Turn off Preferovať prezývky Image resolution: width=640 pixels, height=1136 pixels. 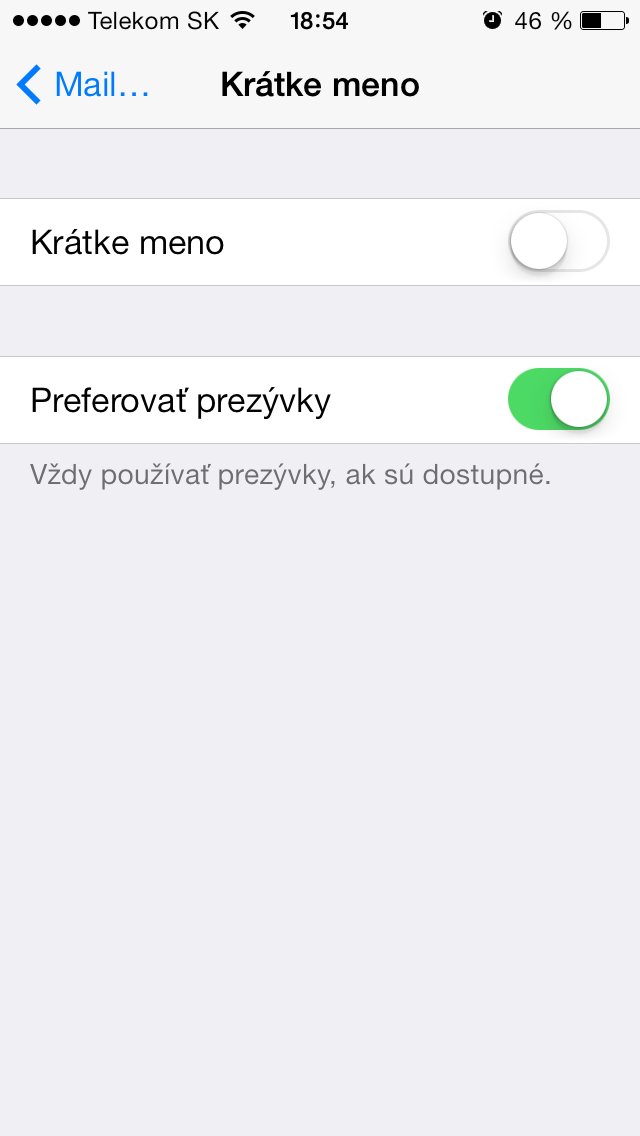(x=558, y=400)
